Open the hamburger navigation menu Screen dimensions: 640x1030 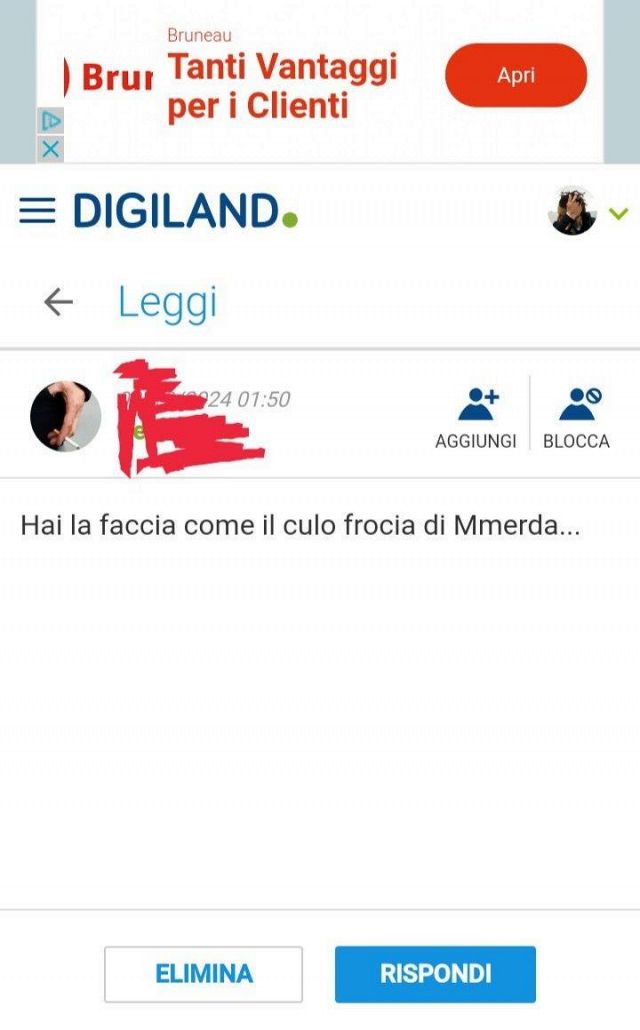click(x=37, y=211)
